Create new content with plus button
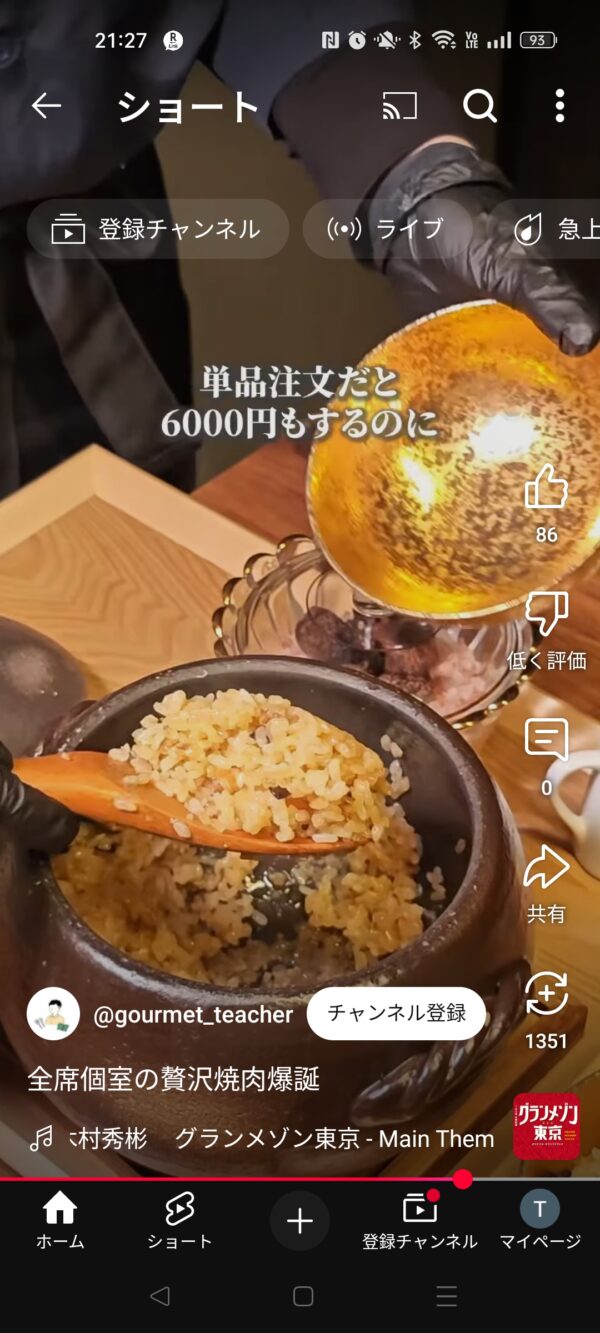 [300, 1221]
